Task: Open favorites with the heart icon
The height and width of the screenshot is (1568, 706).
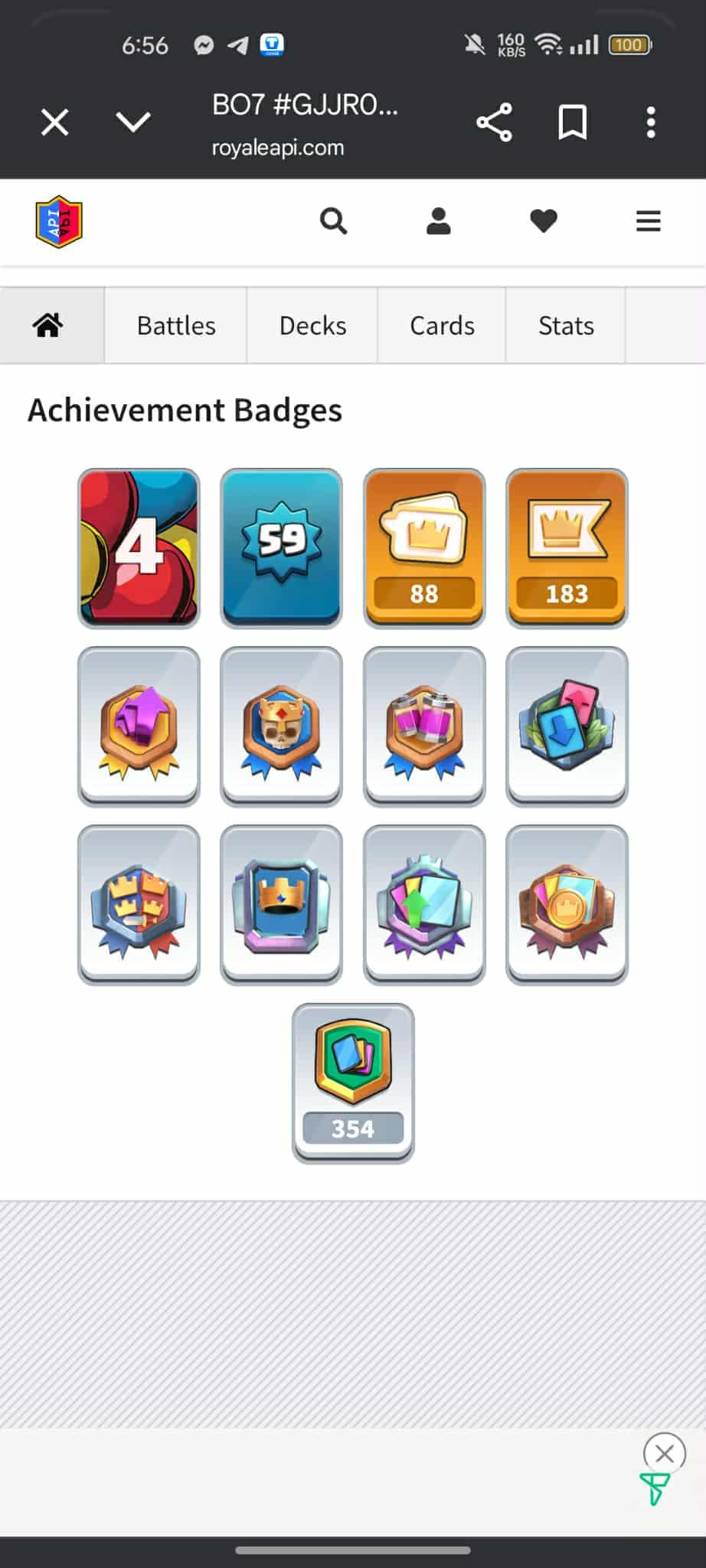Action: click(x=544, y=222)
